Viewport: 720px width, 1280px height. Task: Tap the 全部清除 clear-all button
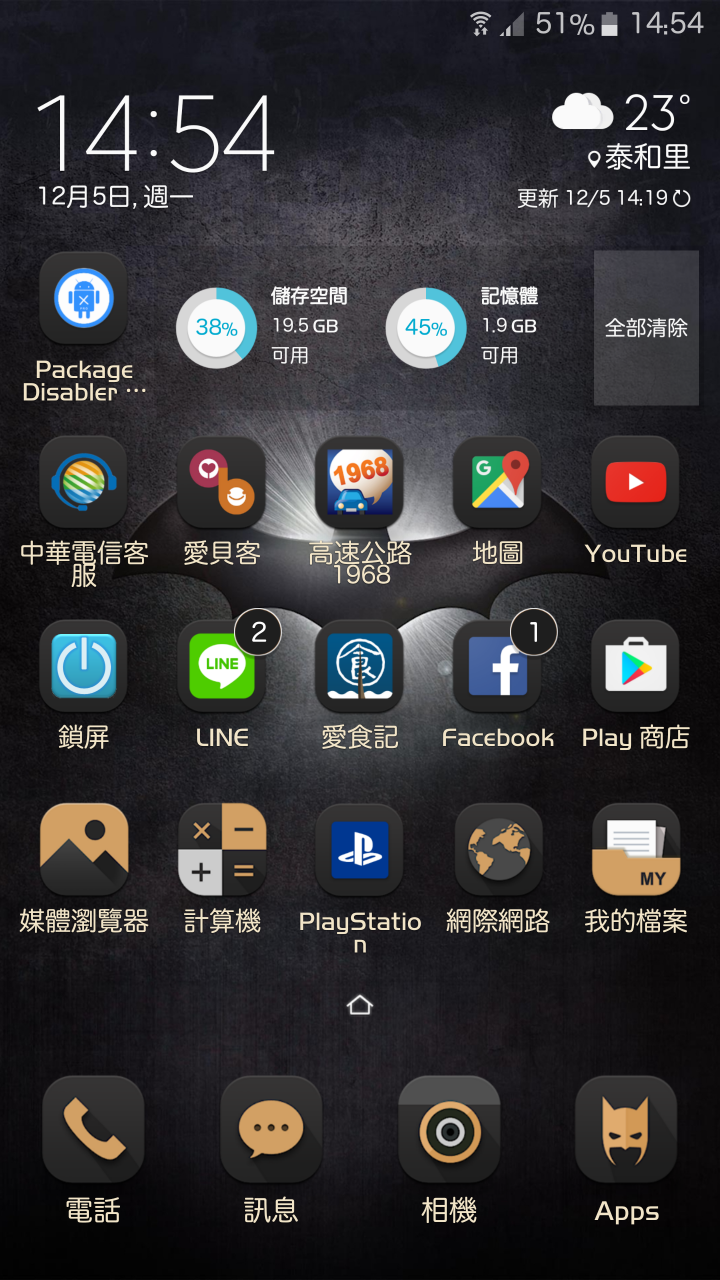pos(646,327)
